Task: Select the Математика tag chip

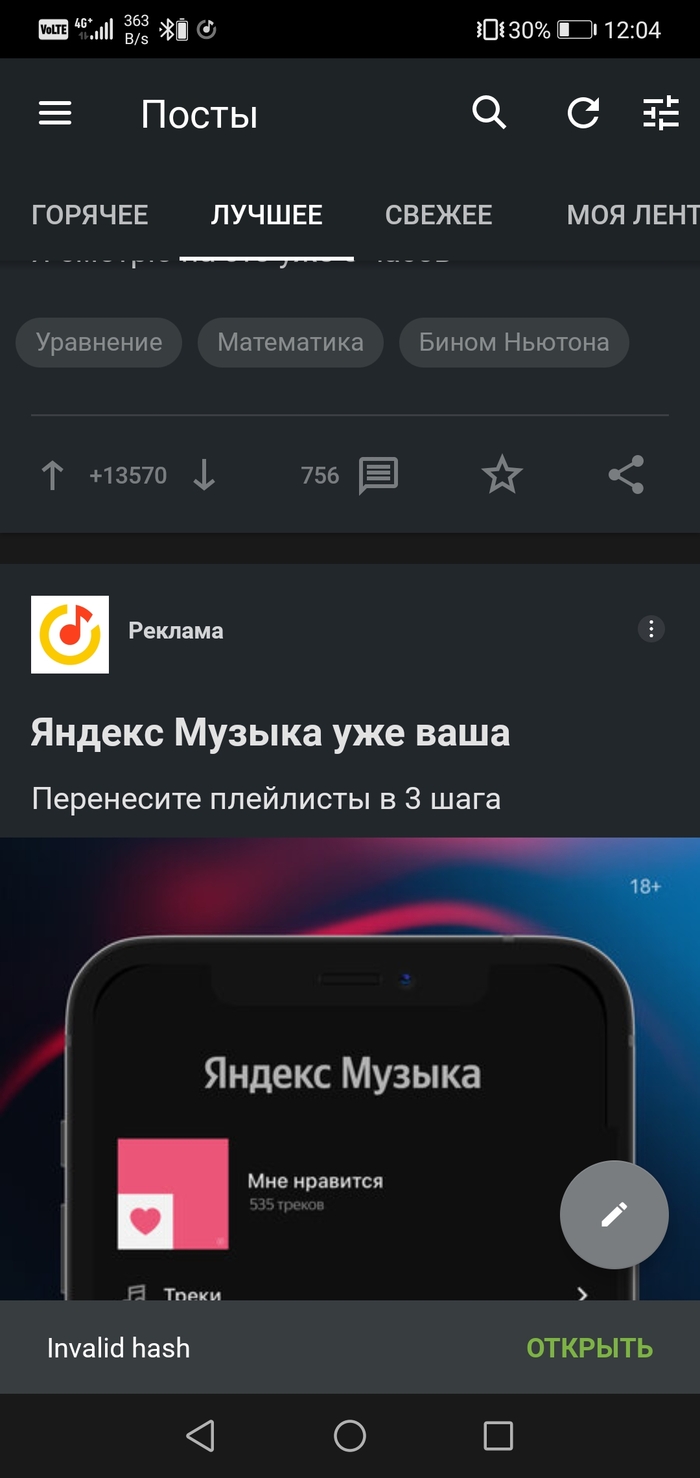Action: (x=290, y=342)
